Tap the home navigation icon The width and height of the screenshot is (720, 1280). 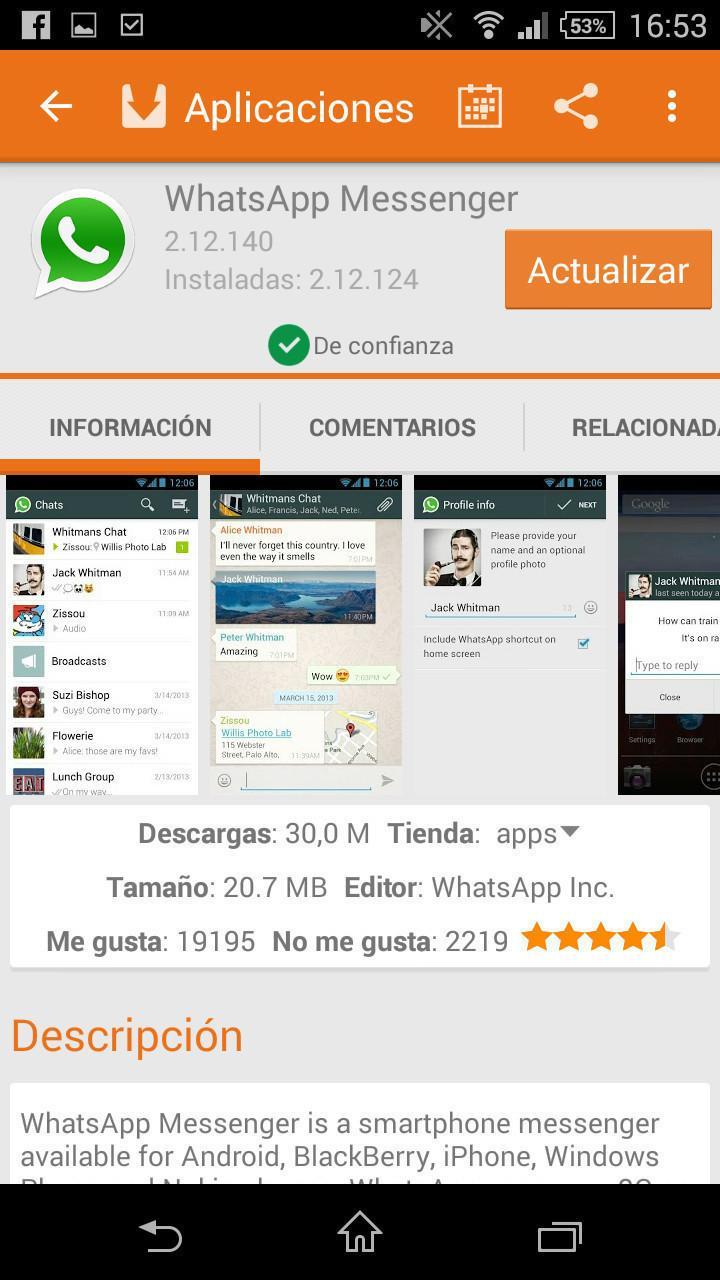tap(360, 1236)
